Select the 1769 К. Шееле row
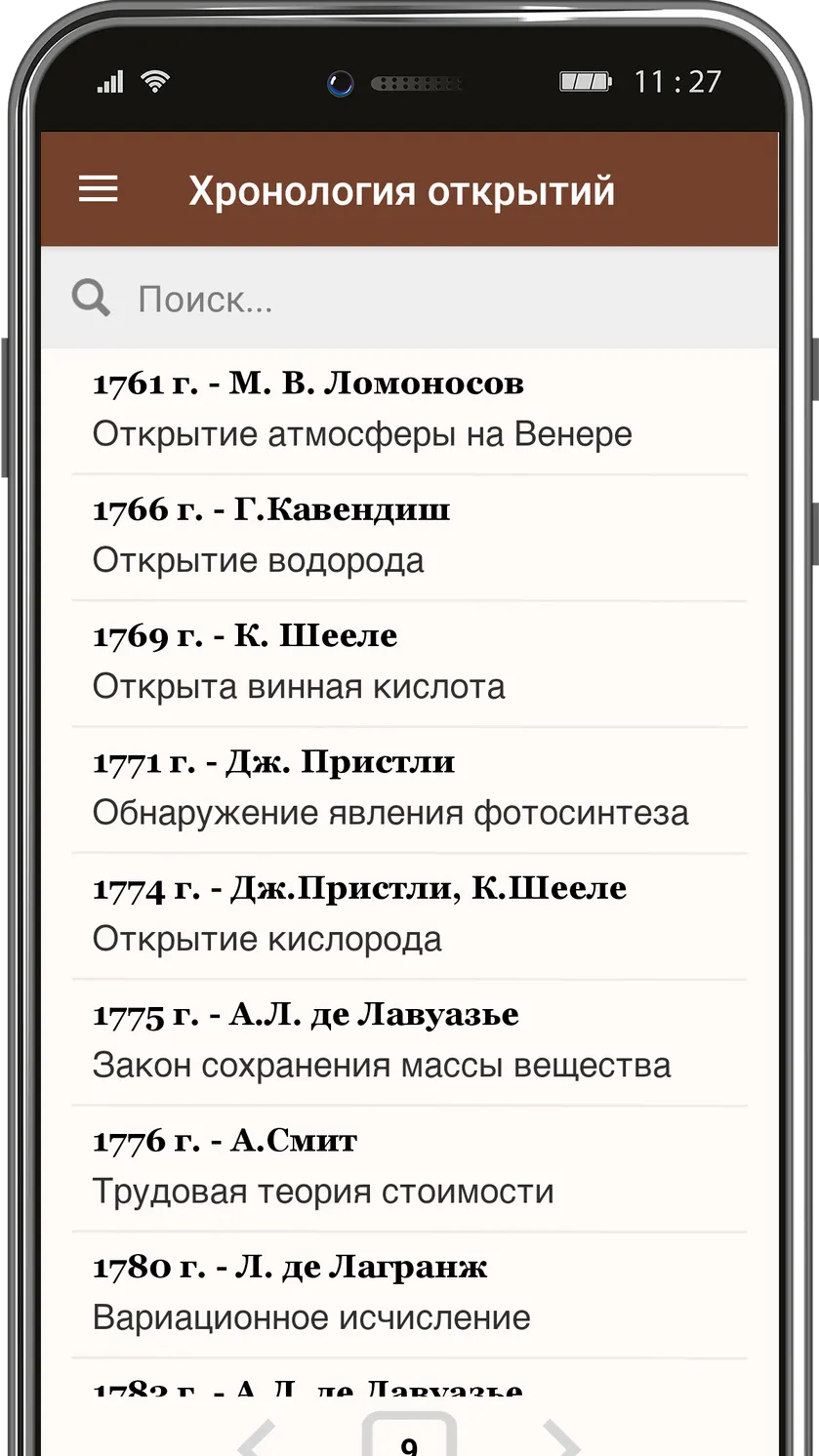This screenshot has height=1456, width=819. tap(410, 664)
